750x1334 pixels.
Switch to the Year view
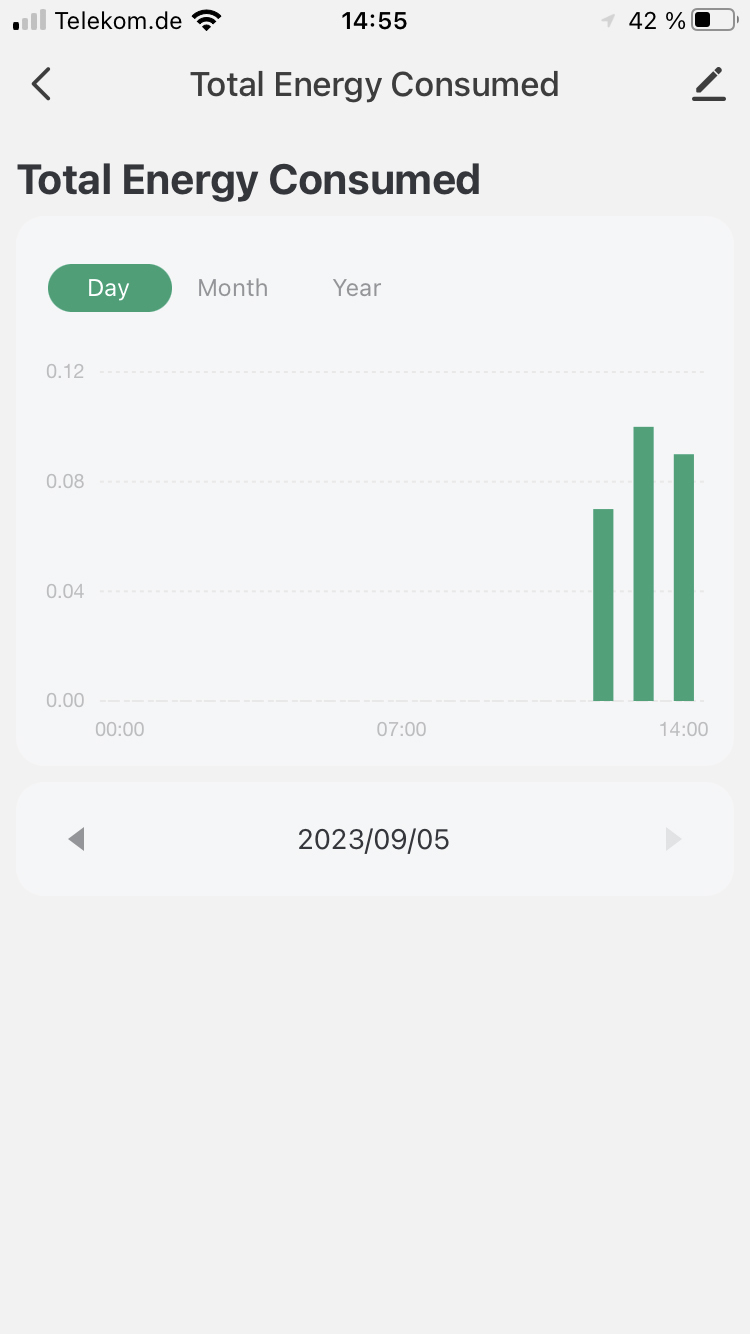pyautogui.click(x=357, y=288)
